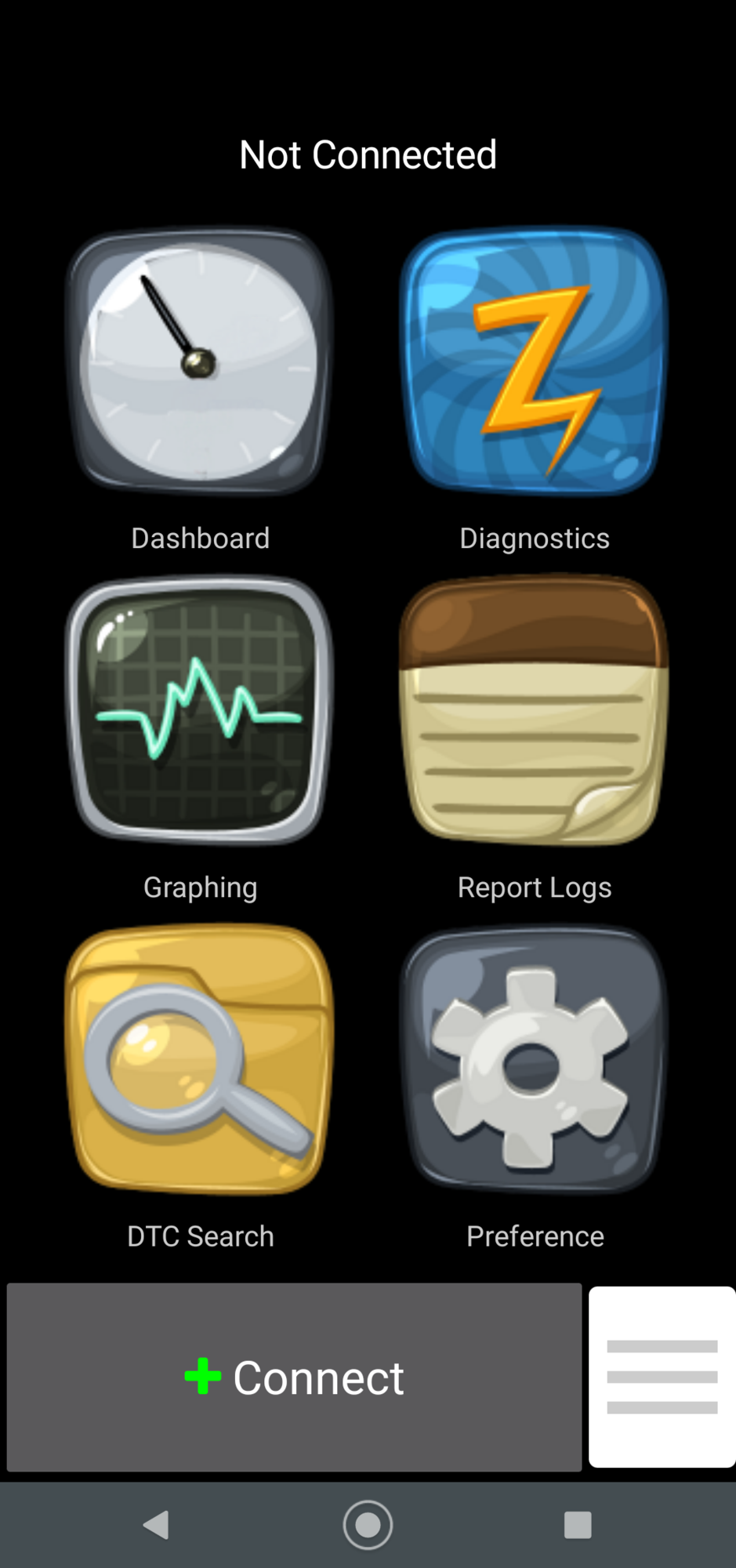View Report Logs
The width and height of the screenshot is (736, 1568).
click(x=534, y=710)
